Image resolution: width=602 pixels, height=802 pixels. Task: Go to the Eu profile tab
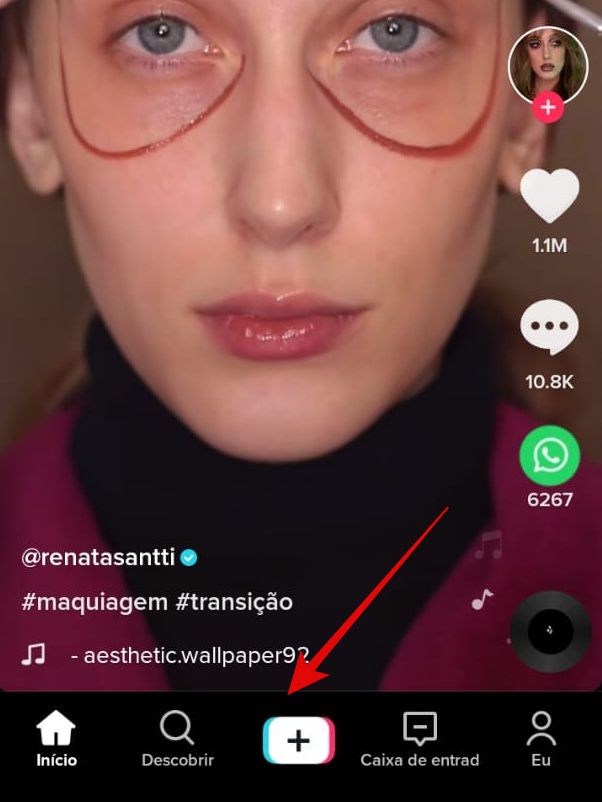(541, 741)
